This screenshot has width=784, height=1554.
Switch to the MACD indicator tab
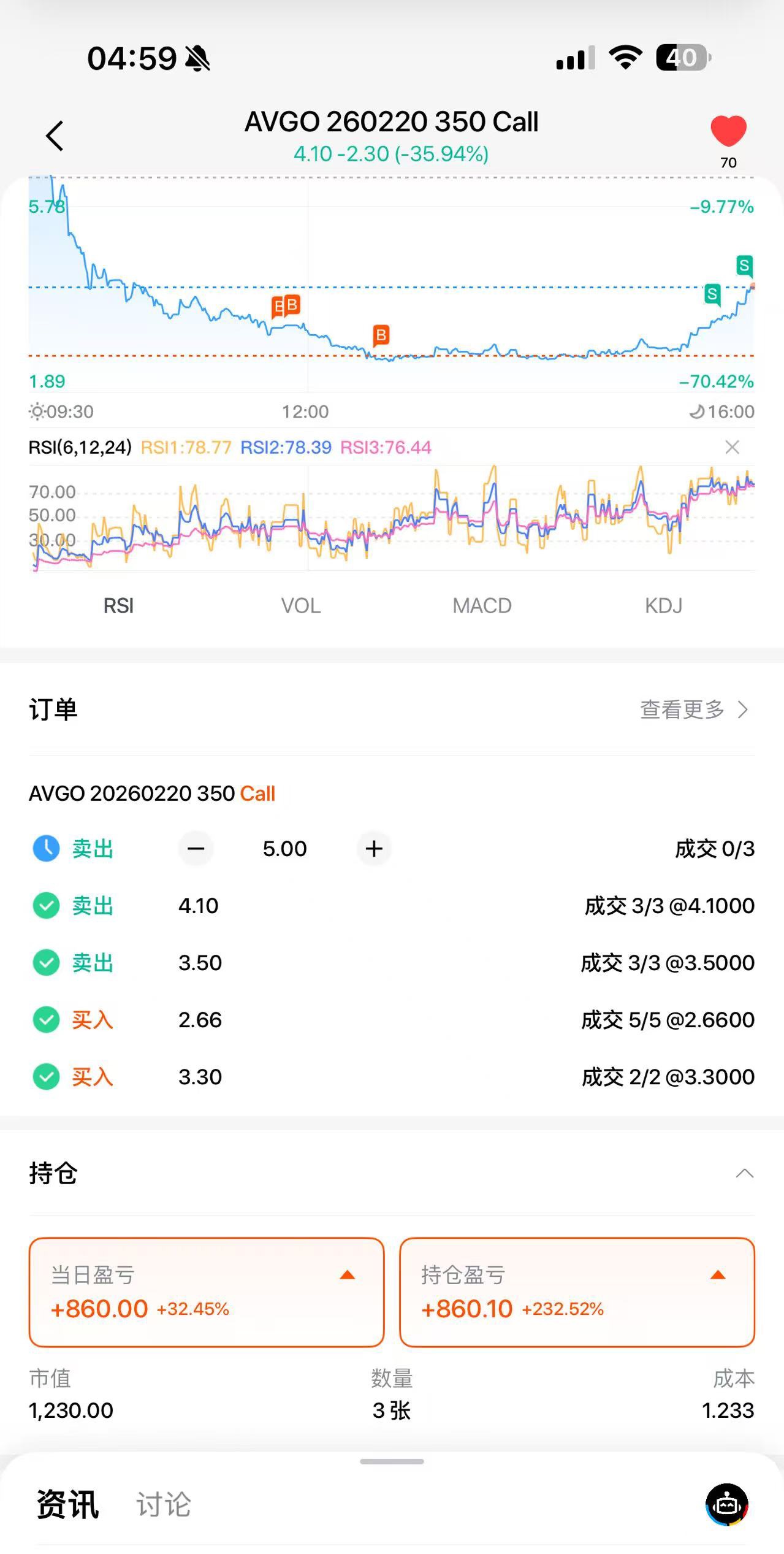coord(482,606)
